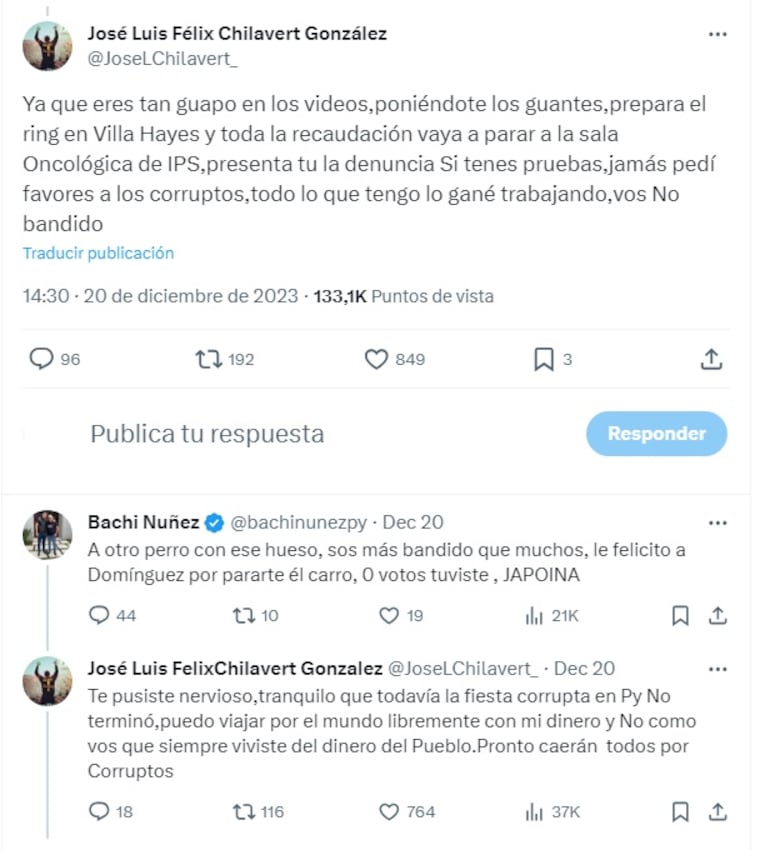Tap the Responder button
770x850 pixels.
(656, 434)
